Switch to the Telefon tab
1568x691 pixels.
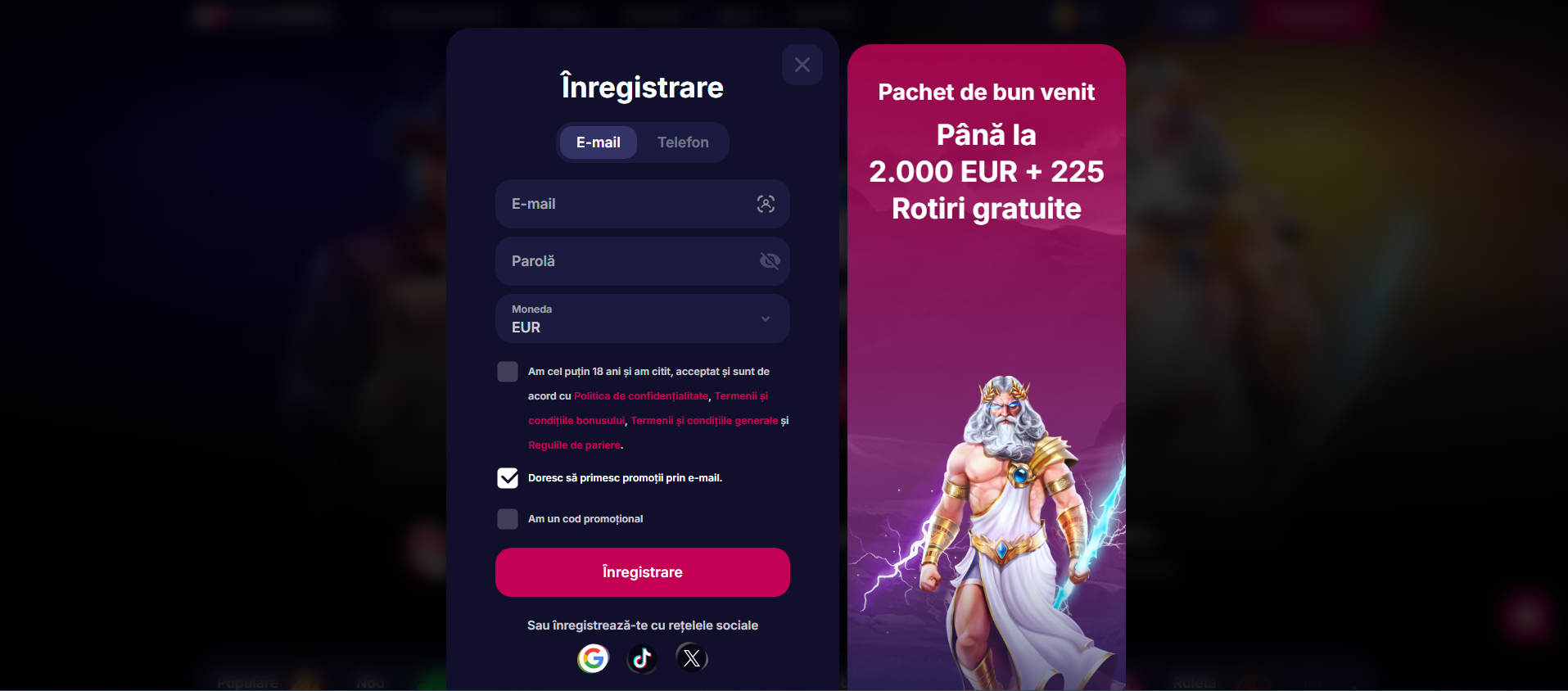click(682, 142)
